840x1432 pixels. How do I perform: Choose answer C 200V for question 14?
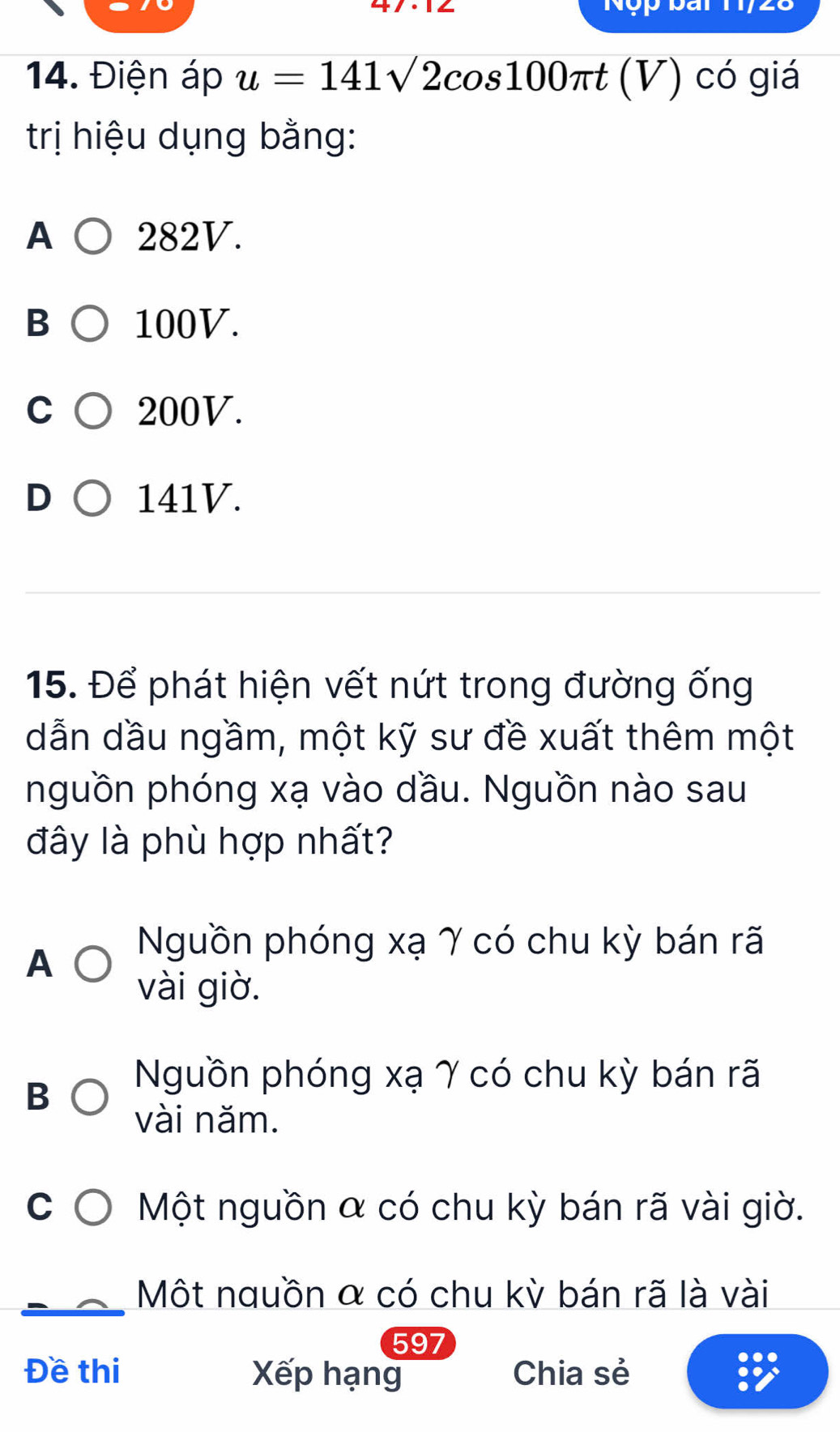(93, 411)
